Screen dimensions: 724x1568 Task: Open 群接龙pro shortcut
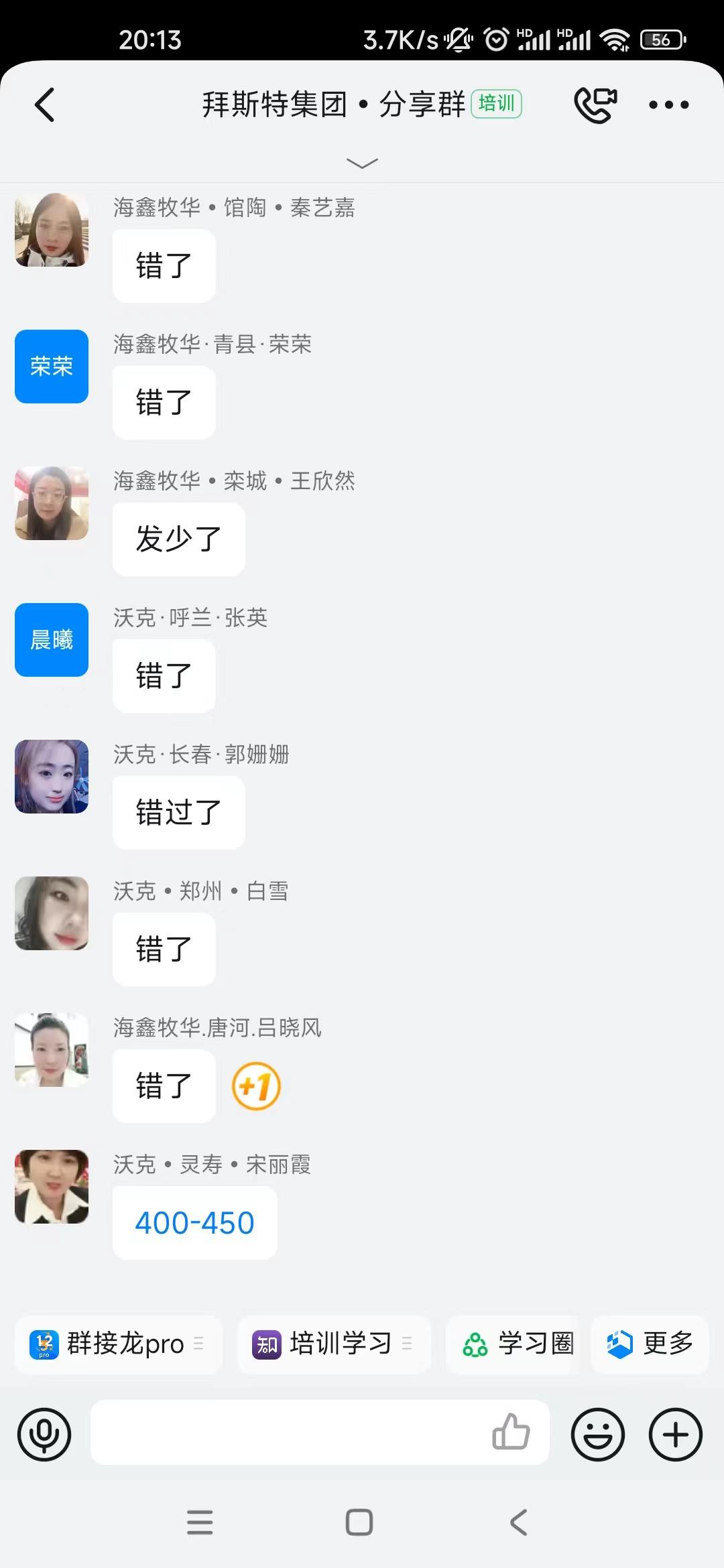pos(118,1344)
